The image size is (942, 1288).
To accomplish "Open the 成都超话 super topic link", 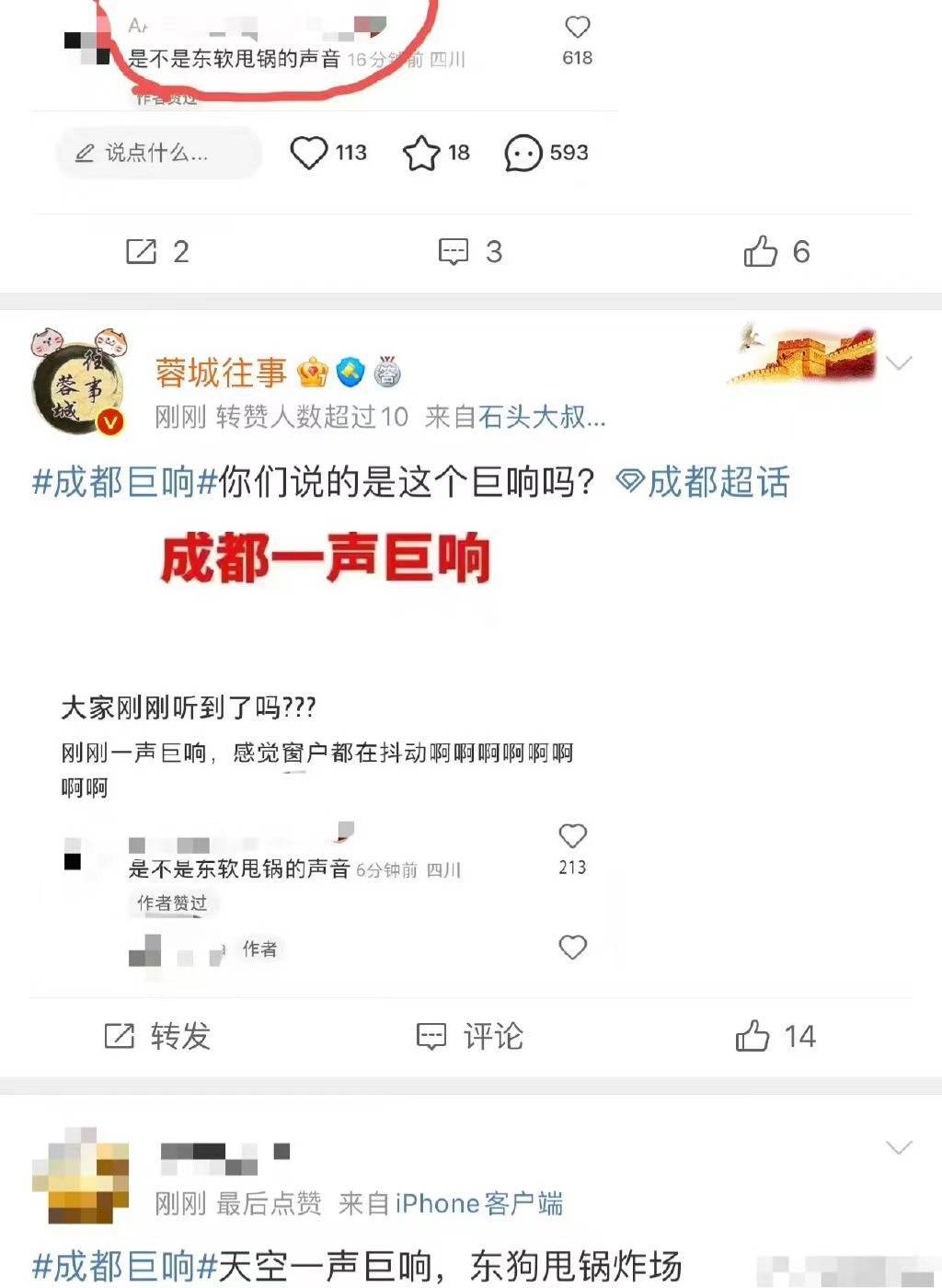I will (704, 482).
